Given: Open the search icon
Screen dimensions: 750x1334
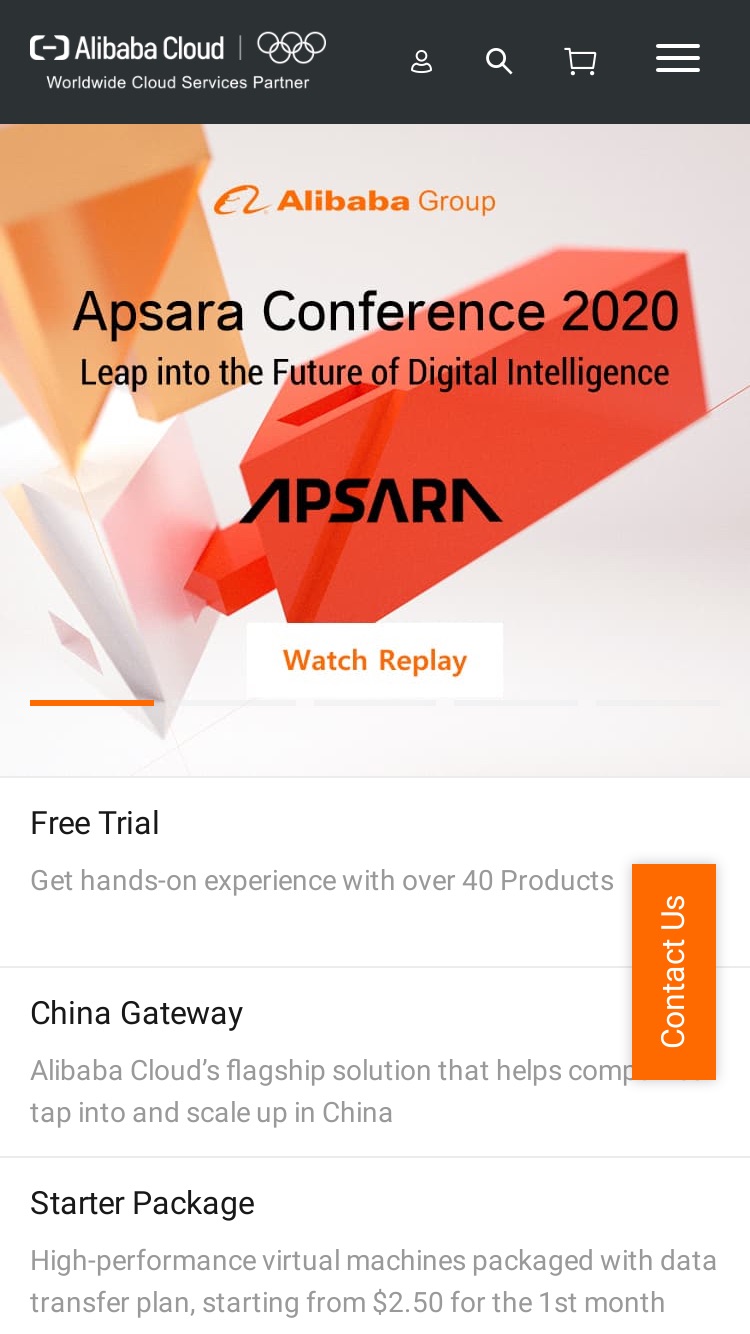Looking at the screenshot, I should pos(499,61).
